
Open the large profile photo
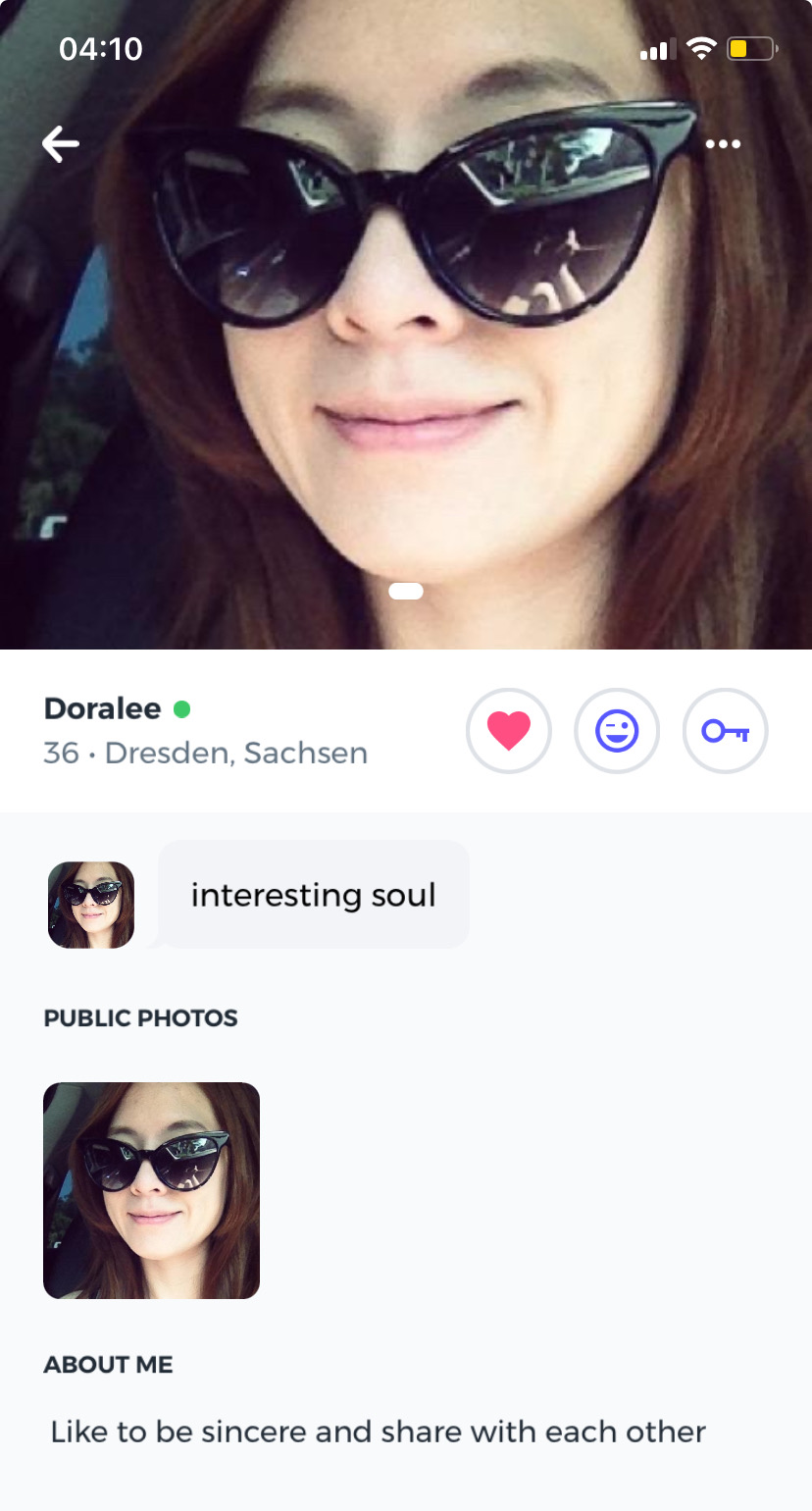[x=406, y=325]
